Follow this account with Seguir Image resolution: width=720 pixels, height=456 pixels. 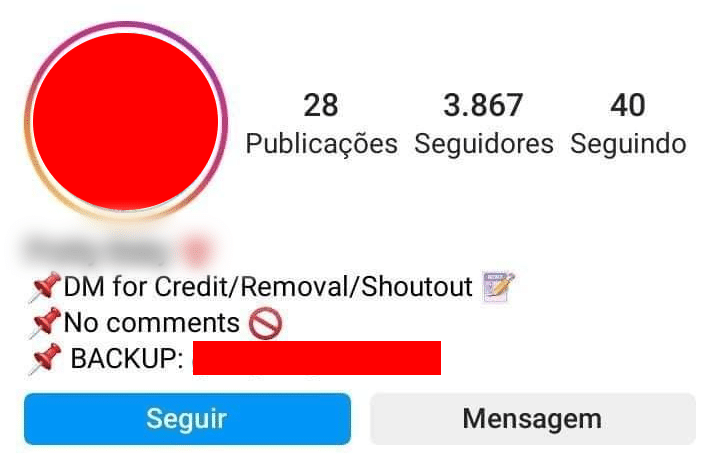[x=187, y=418]
